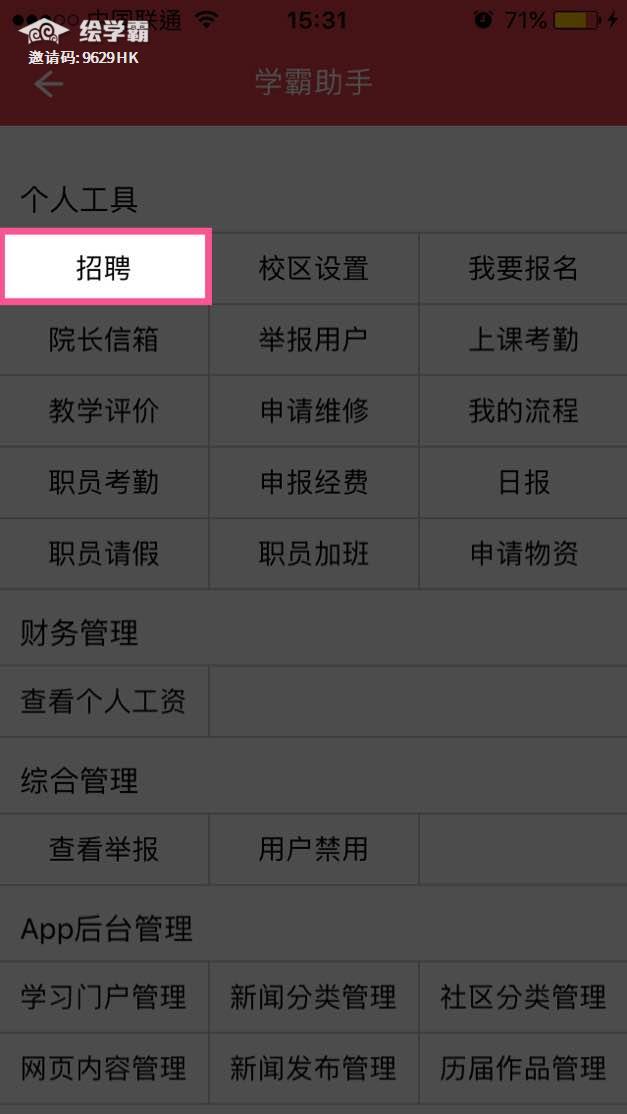Open the 日报 tool
The width and height of the screenshot is (627, 1114).
pos(523,482)
